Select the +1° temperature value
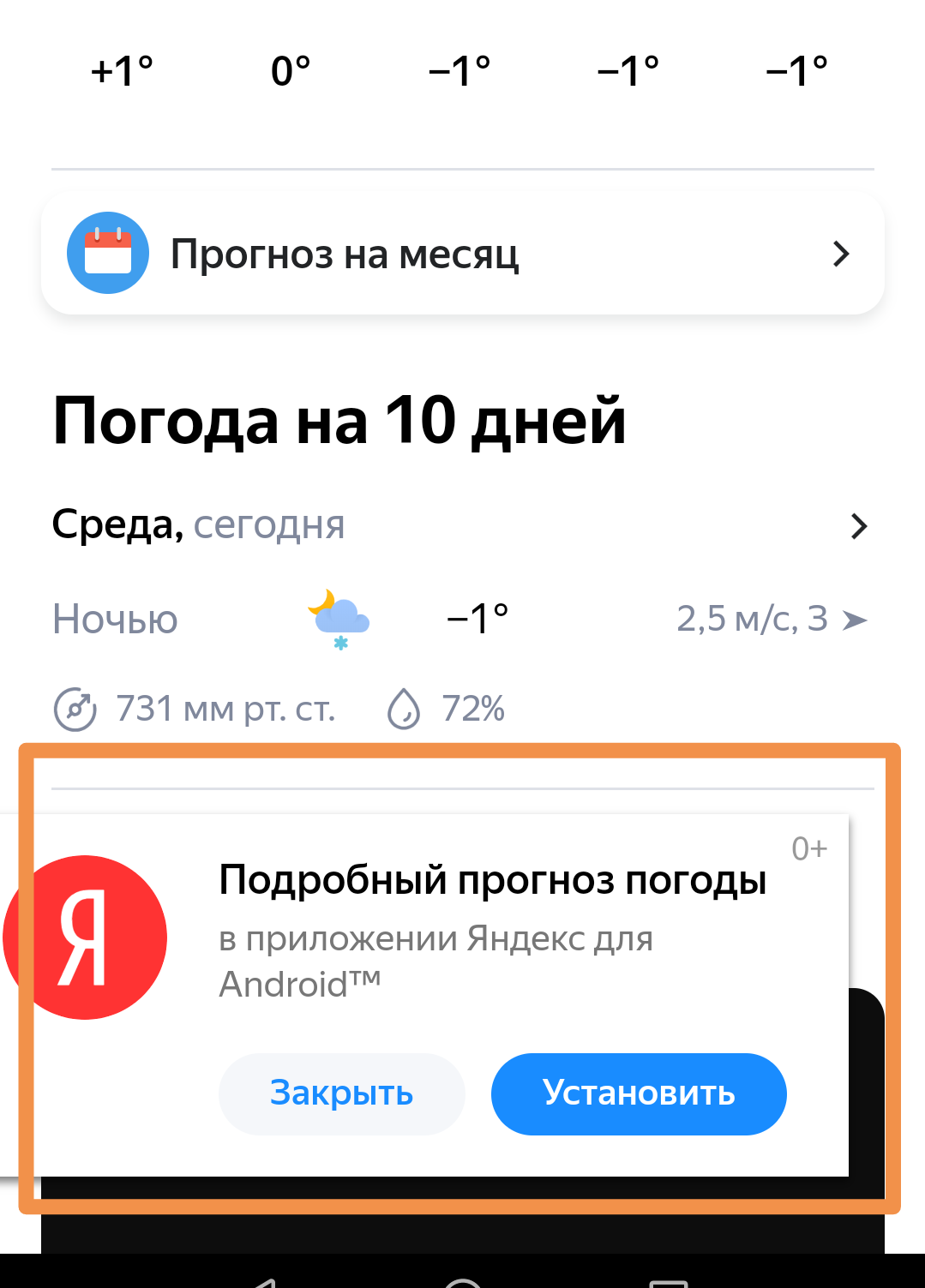 [x=120, y=70]
